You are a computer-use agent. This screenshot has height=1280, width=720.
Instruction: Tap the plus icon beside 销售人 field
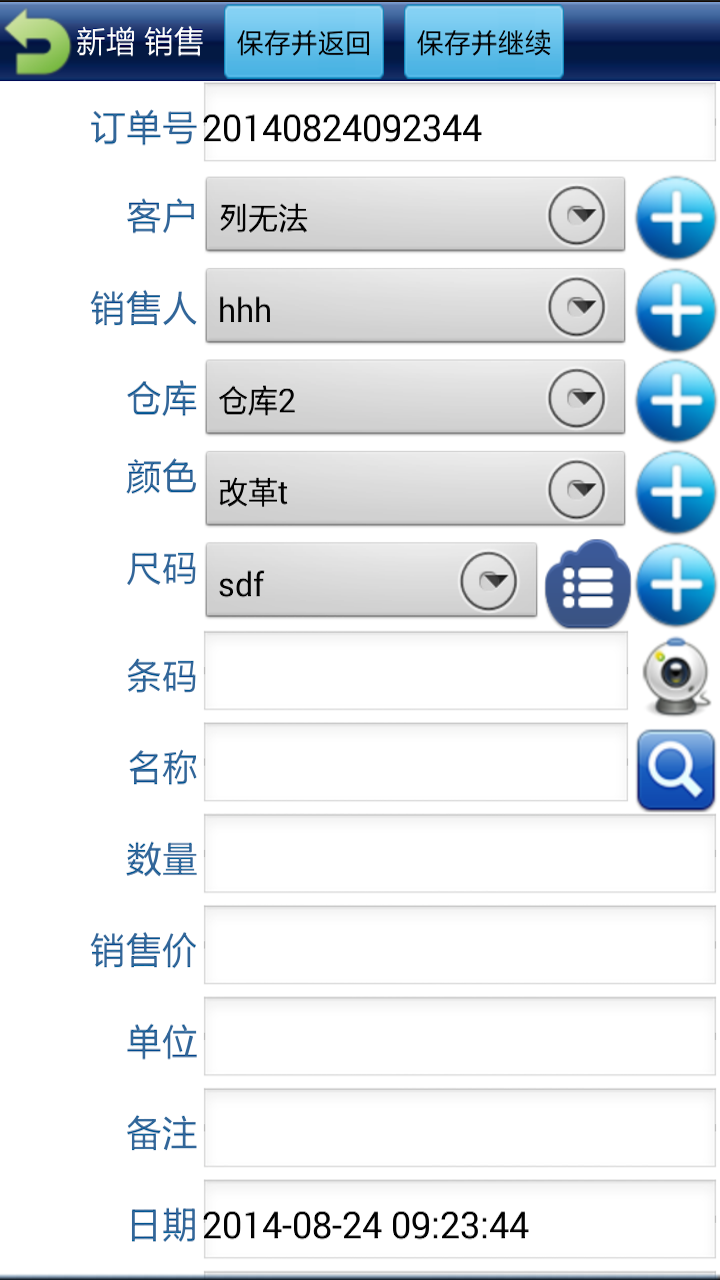pyautogui.click(x=676, y=307)
